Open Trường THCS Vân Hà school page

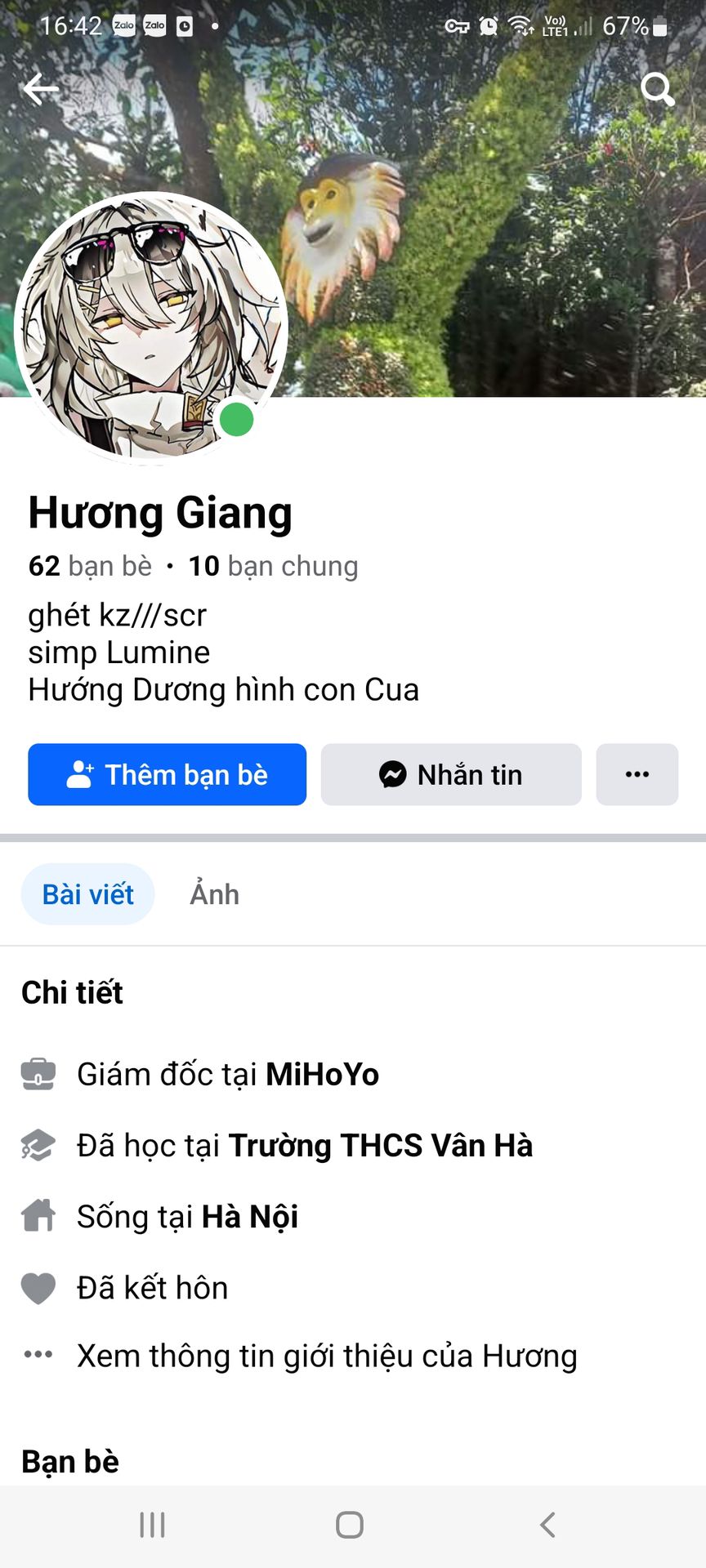tap(380, 1145)
